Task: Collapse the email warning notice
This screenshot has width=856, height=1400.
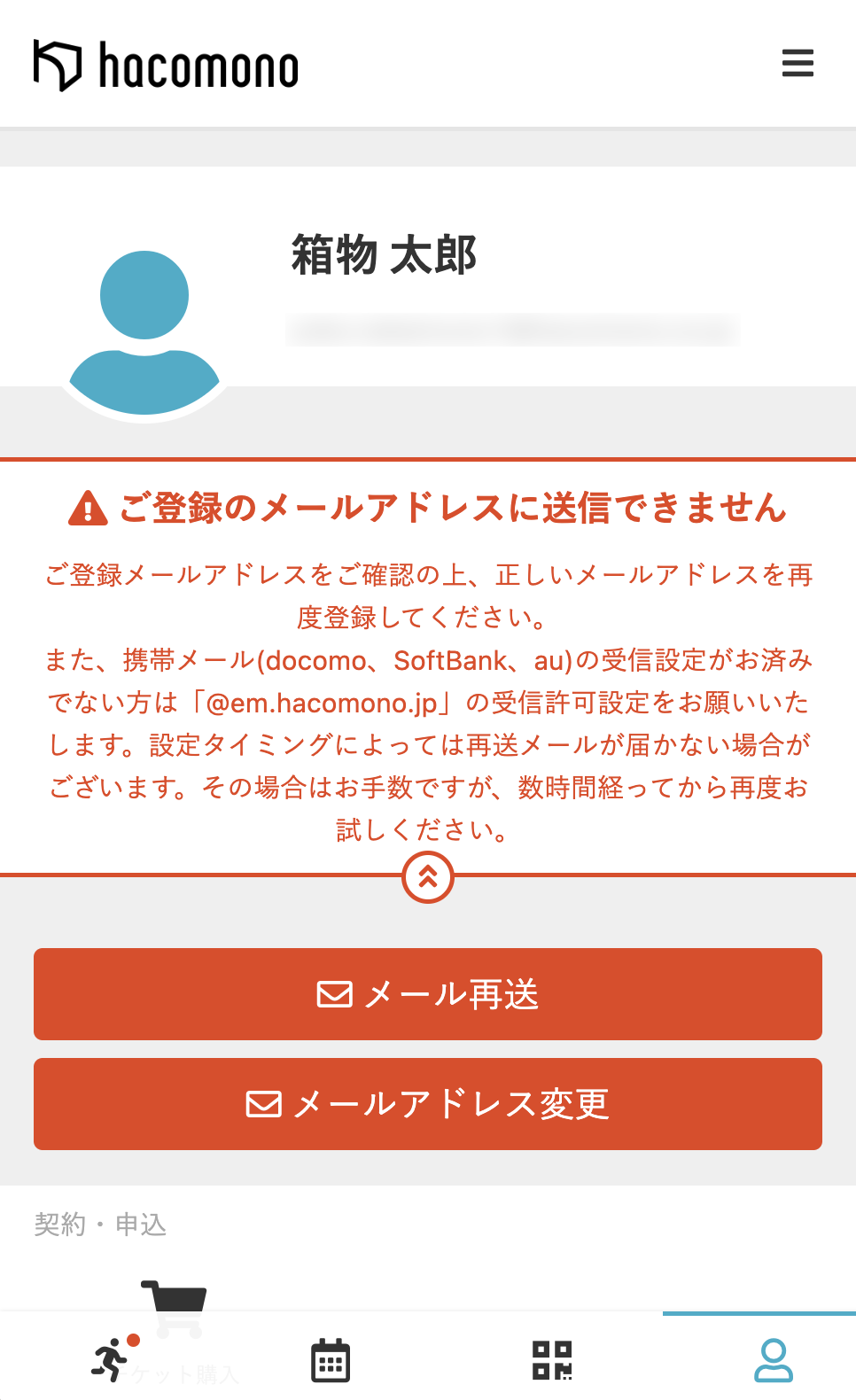Action: click(428, 877)
